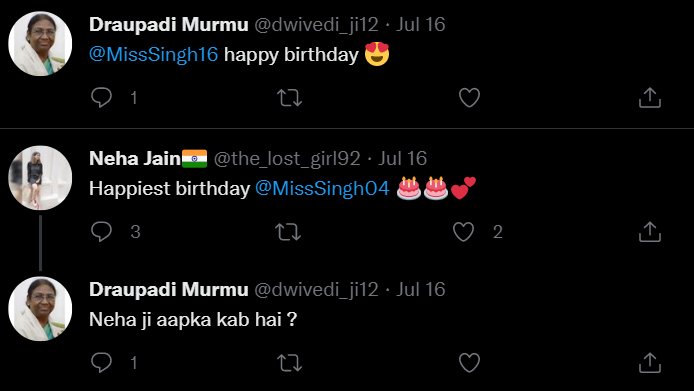Retweet the "Neha ji aapka kab hai" tweet
The width and height of the screenshot is (694, 391).
[289, 363]
